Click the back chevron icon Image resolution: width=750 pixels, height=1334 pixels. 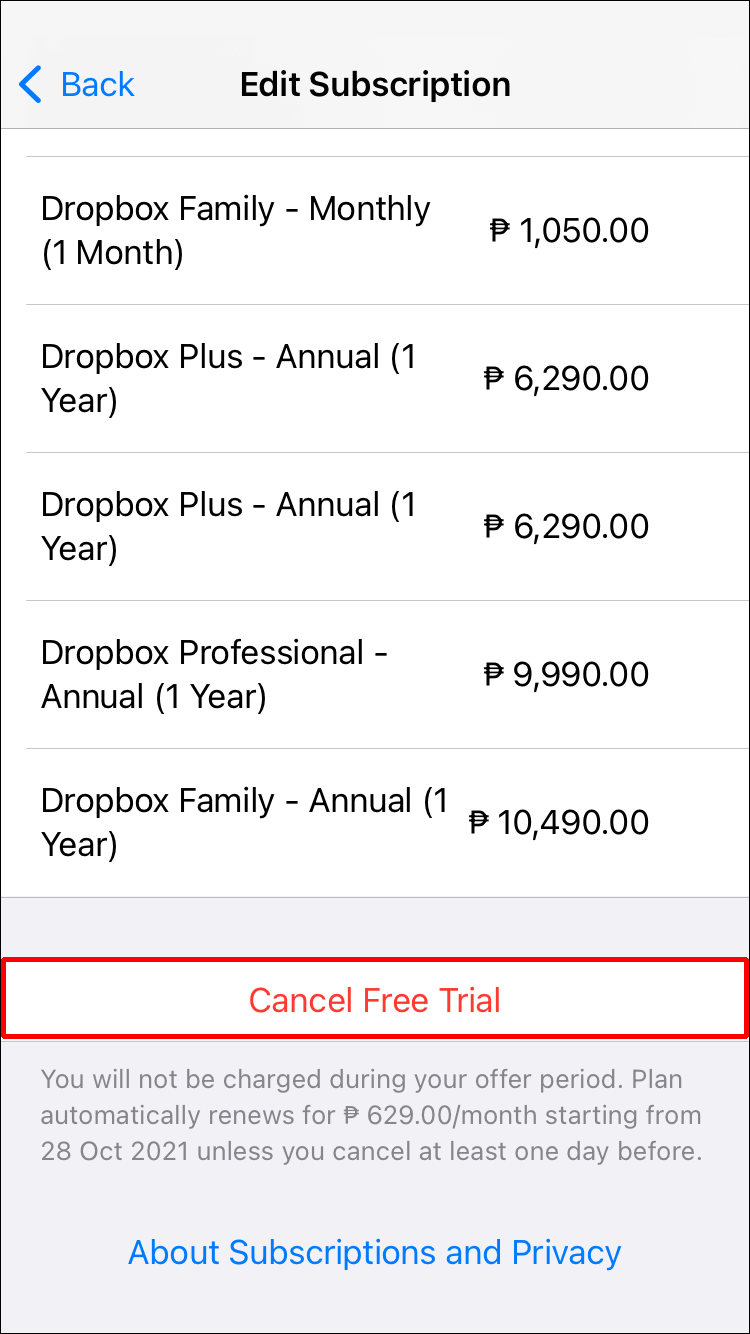point(30,85)
